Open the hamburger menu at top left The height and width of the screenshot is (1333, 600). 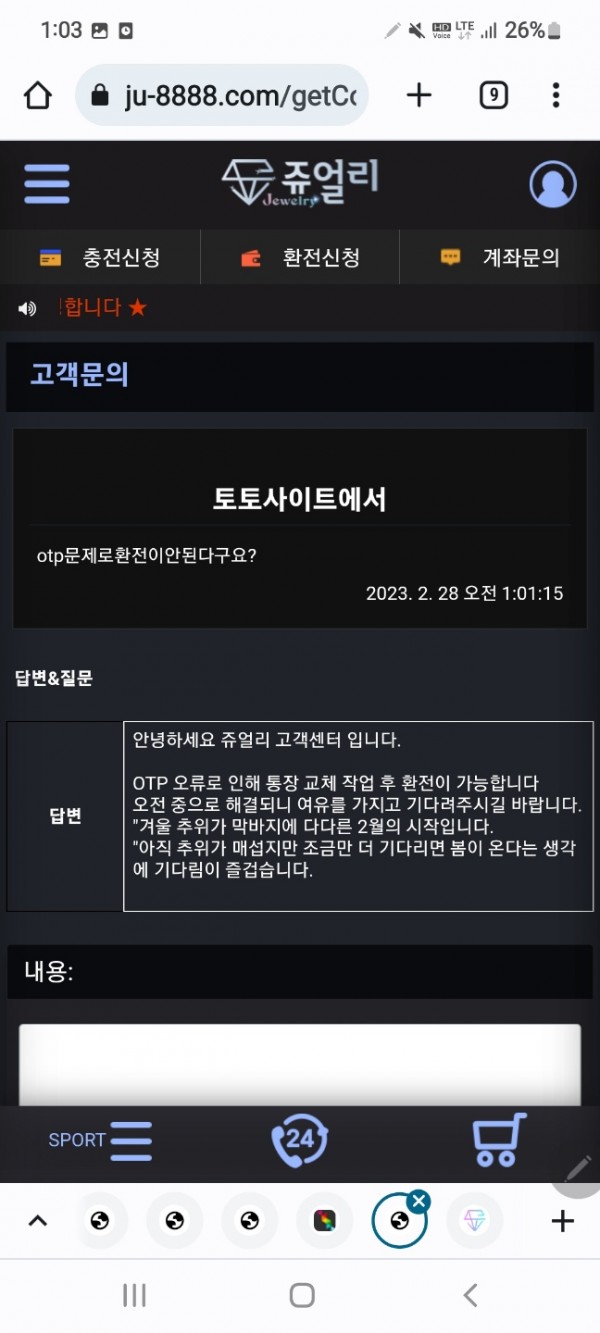click(47, 184)
